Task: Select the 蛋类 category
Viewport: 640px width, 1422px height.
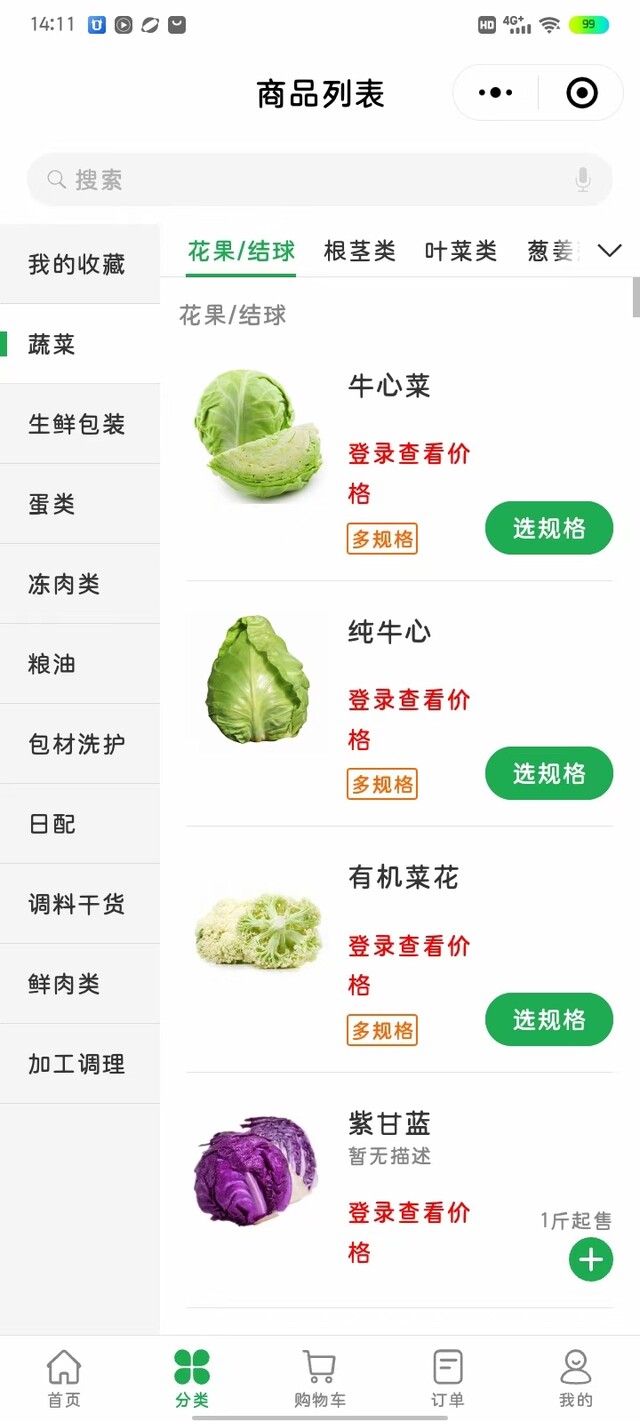Action: (78, 504)
